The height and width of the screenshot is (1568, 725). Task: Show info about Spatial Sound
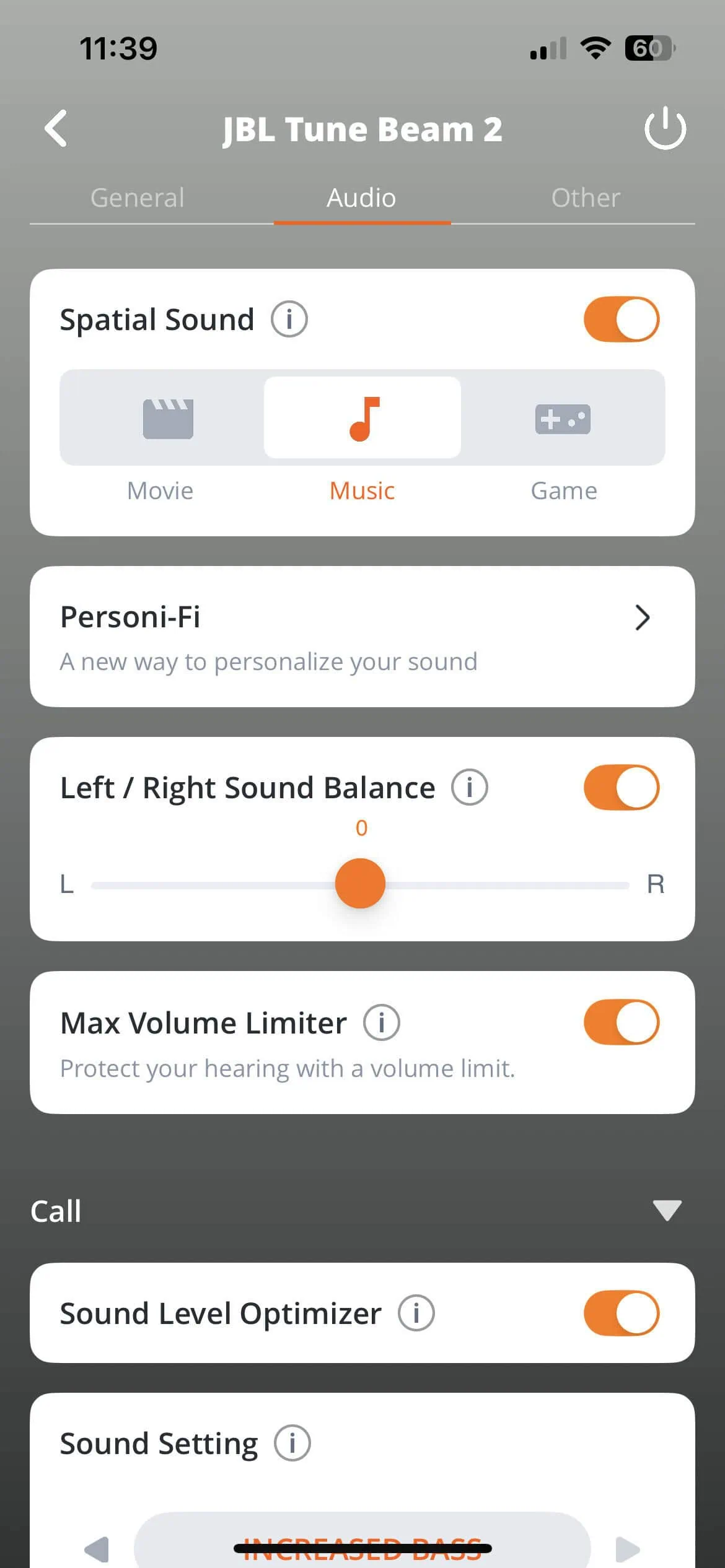pyautogui.click(x=289, y=320)
